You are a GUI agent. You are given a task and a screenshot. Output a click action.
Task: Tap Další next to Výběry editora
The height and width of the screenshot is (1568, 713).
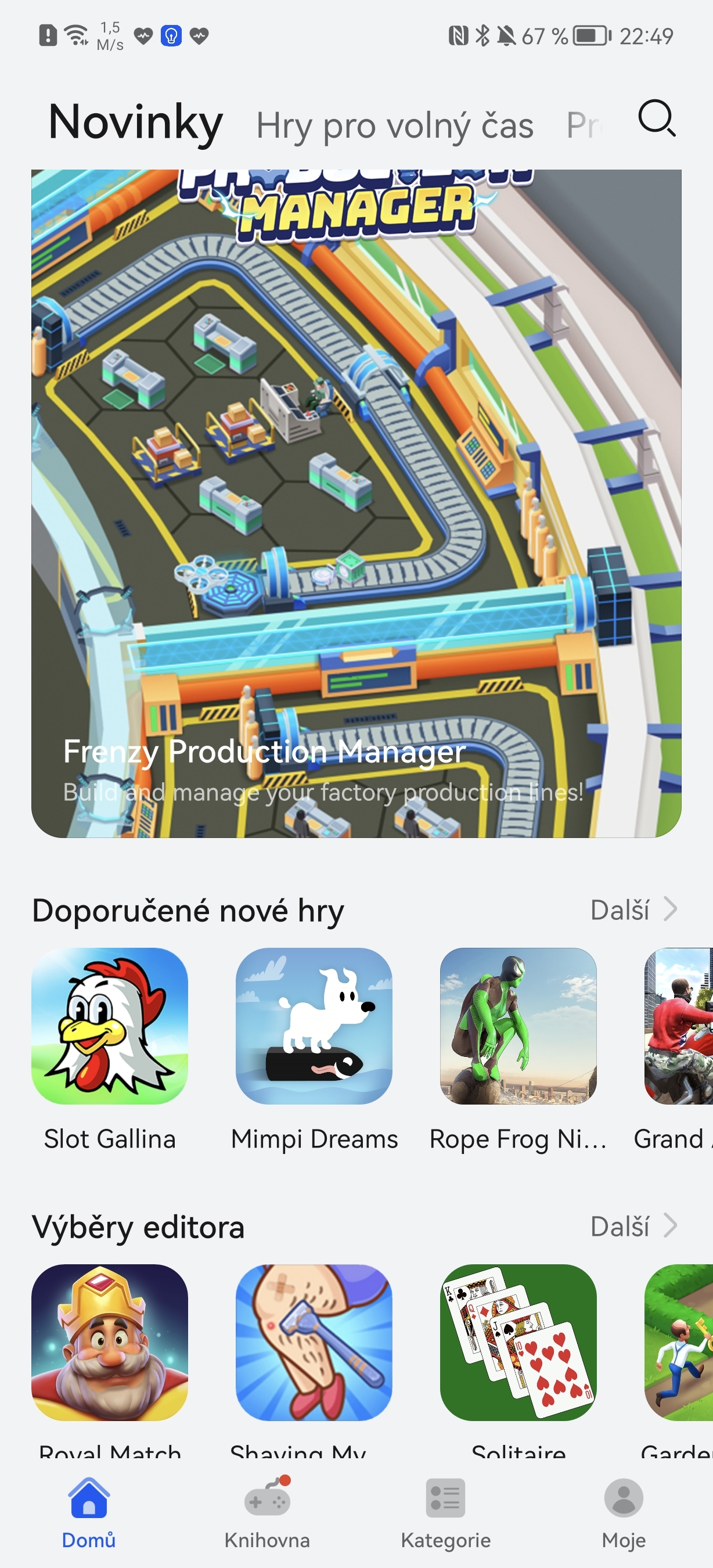(633, 1227)
